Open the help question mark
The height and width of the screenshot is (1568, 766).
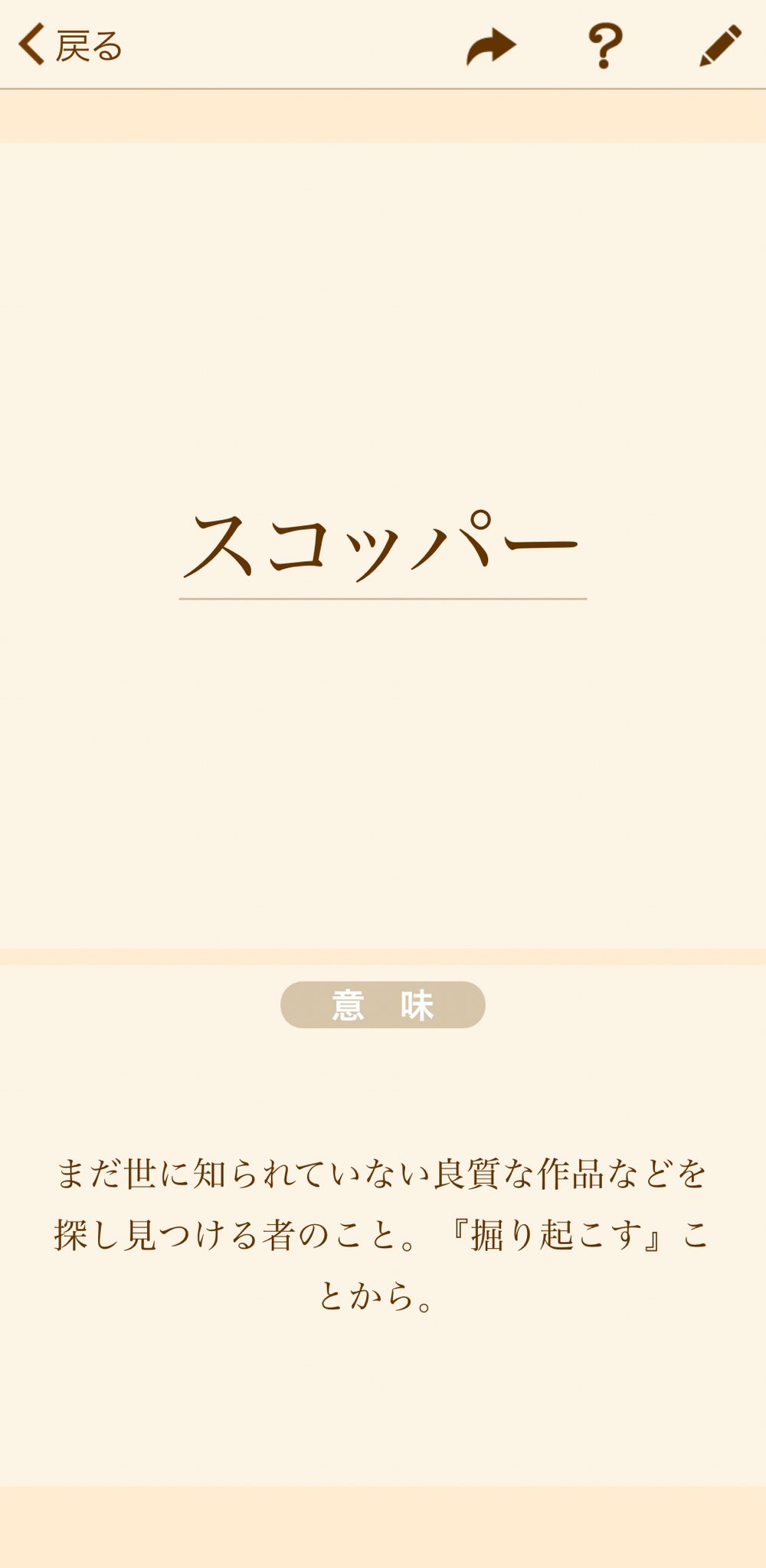(x=604, y=46)
